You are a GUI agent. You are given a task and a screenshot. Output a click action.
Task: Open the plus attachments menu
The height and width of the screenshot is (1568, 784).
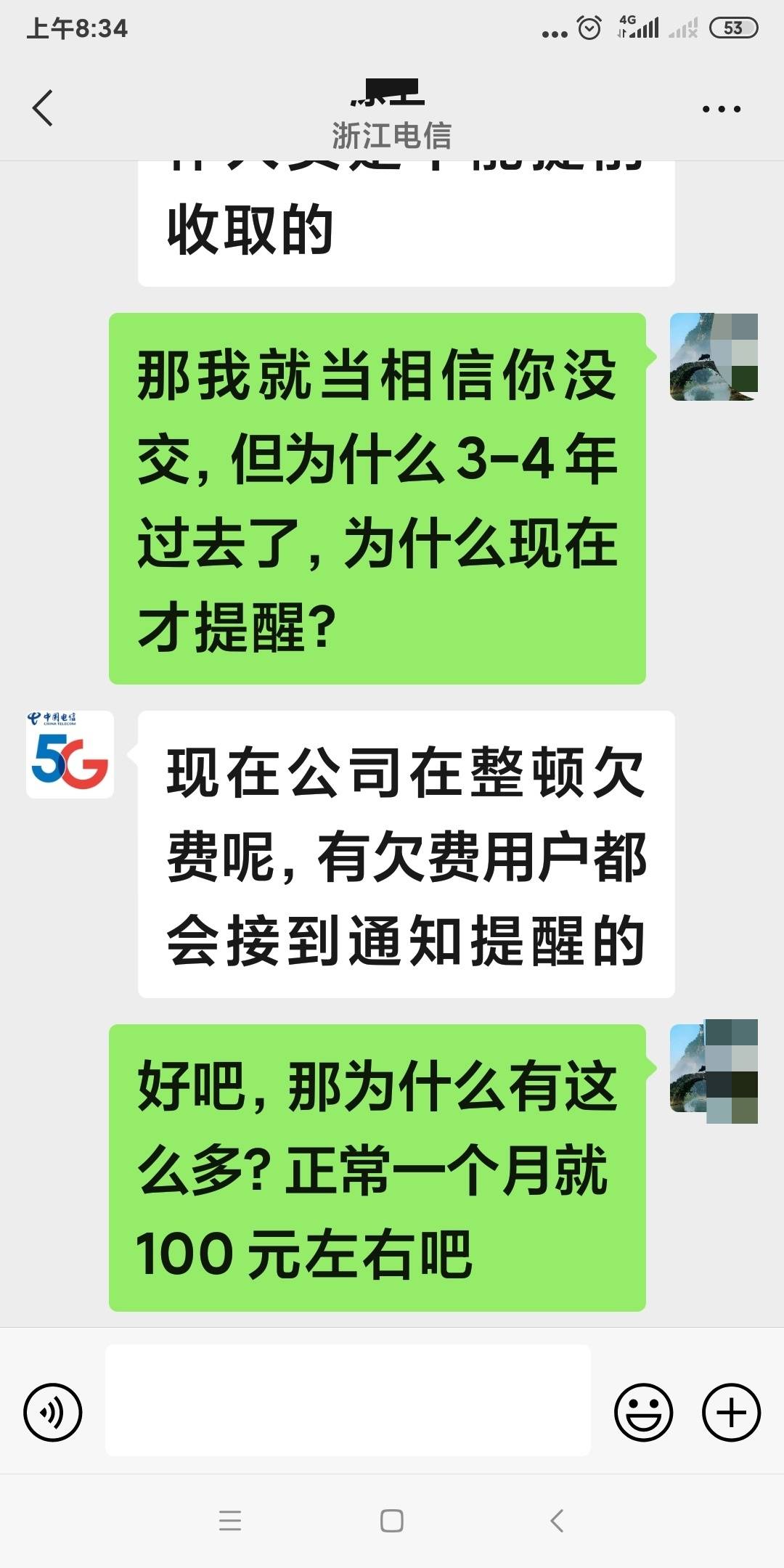[x=730, y=1412]
